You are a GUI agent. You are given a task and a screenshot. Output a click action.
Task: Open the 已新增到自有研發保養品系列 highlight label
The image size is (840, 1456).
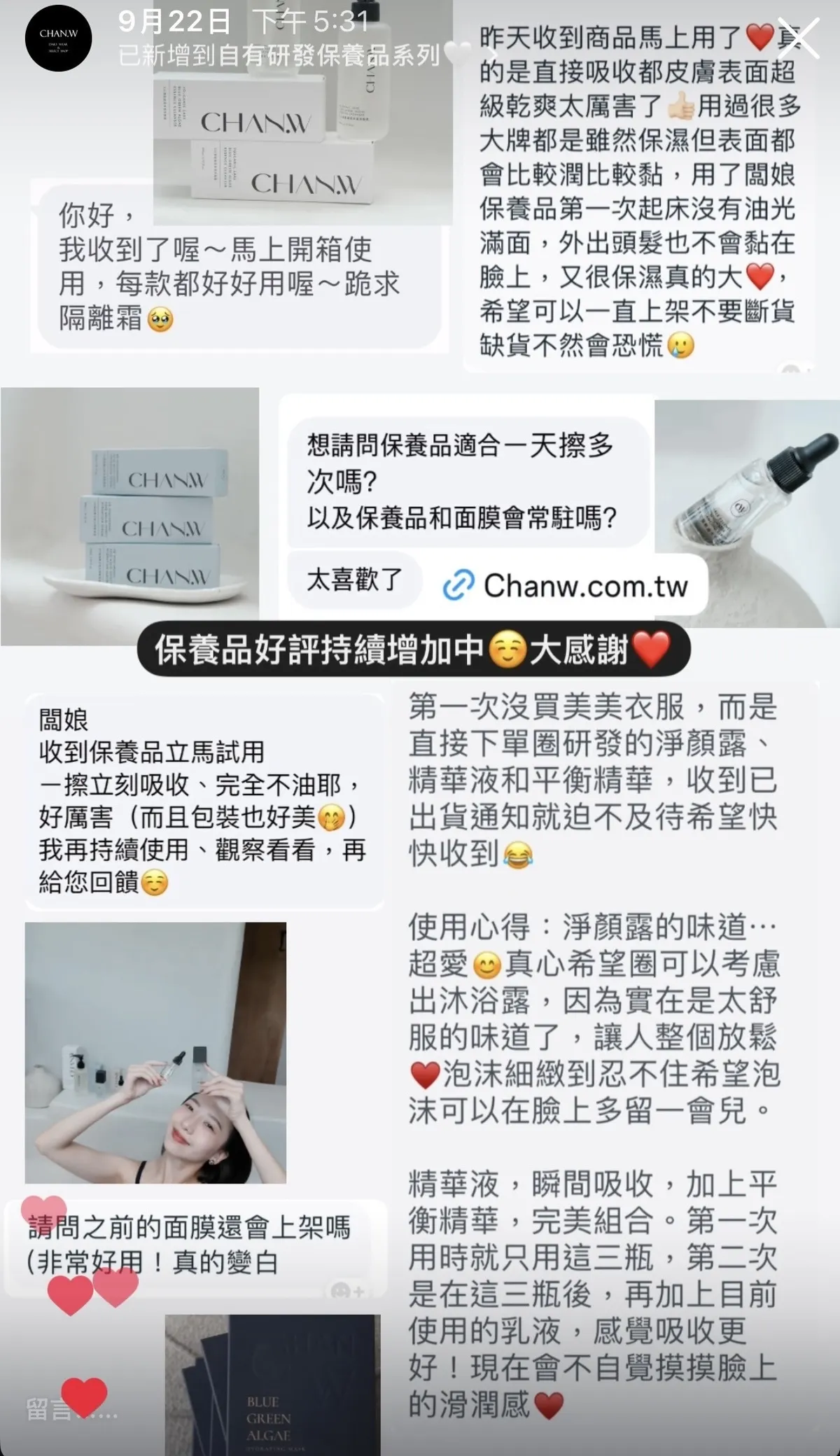(x=280, y=55)
